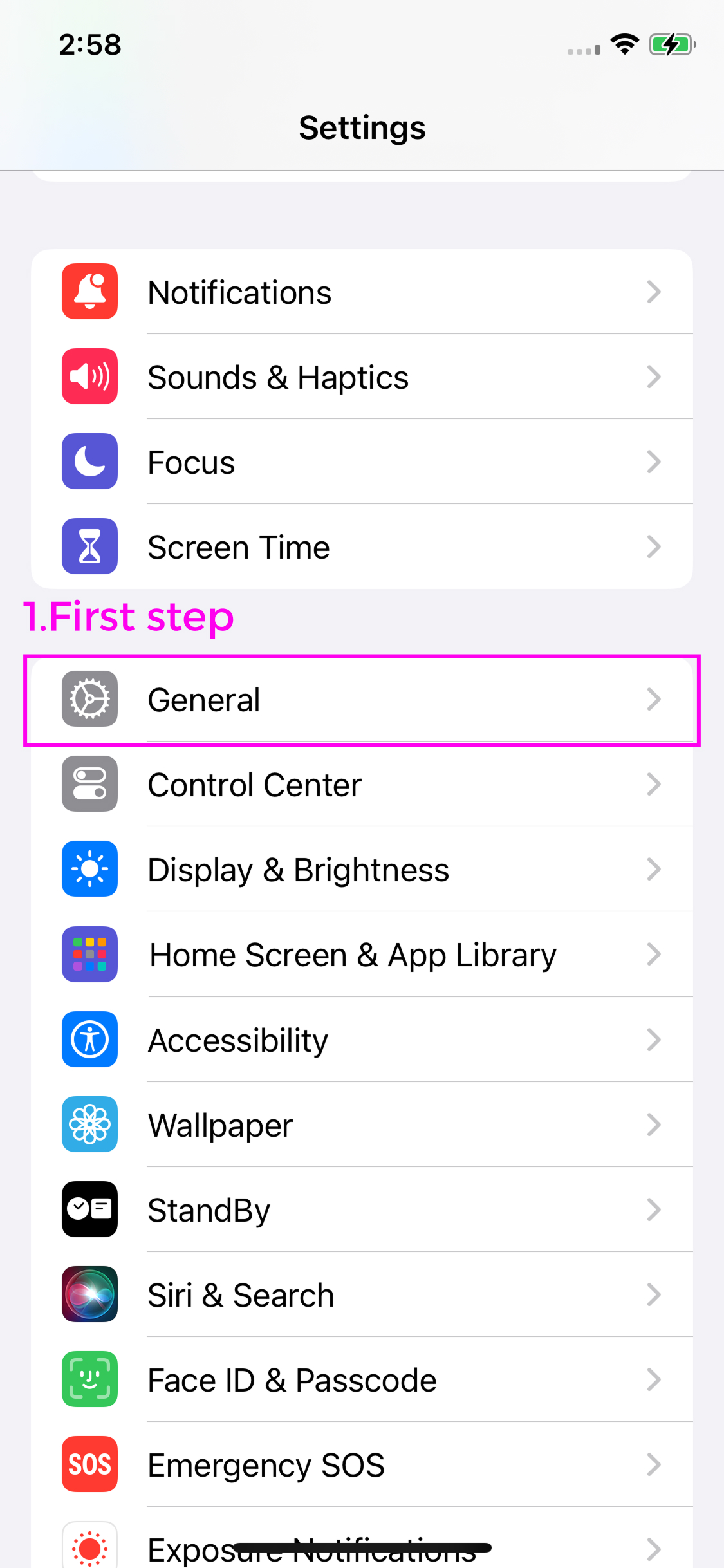Image resolution: width=724 pixels, height=1568 pixels.
Task: Go to Home Screen & App Library
Action: pyautogui.click(x=362, y=955)
